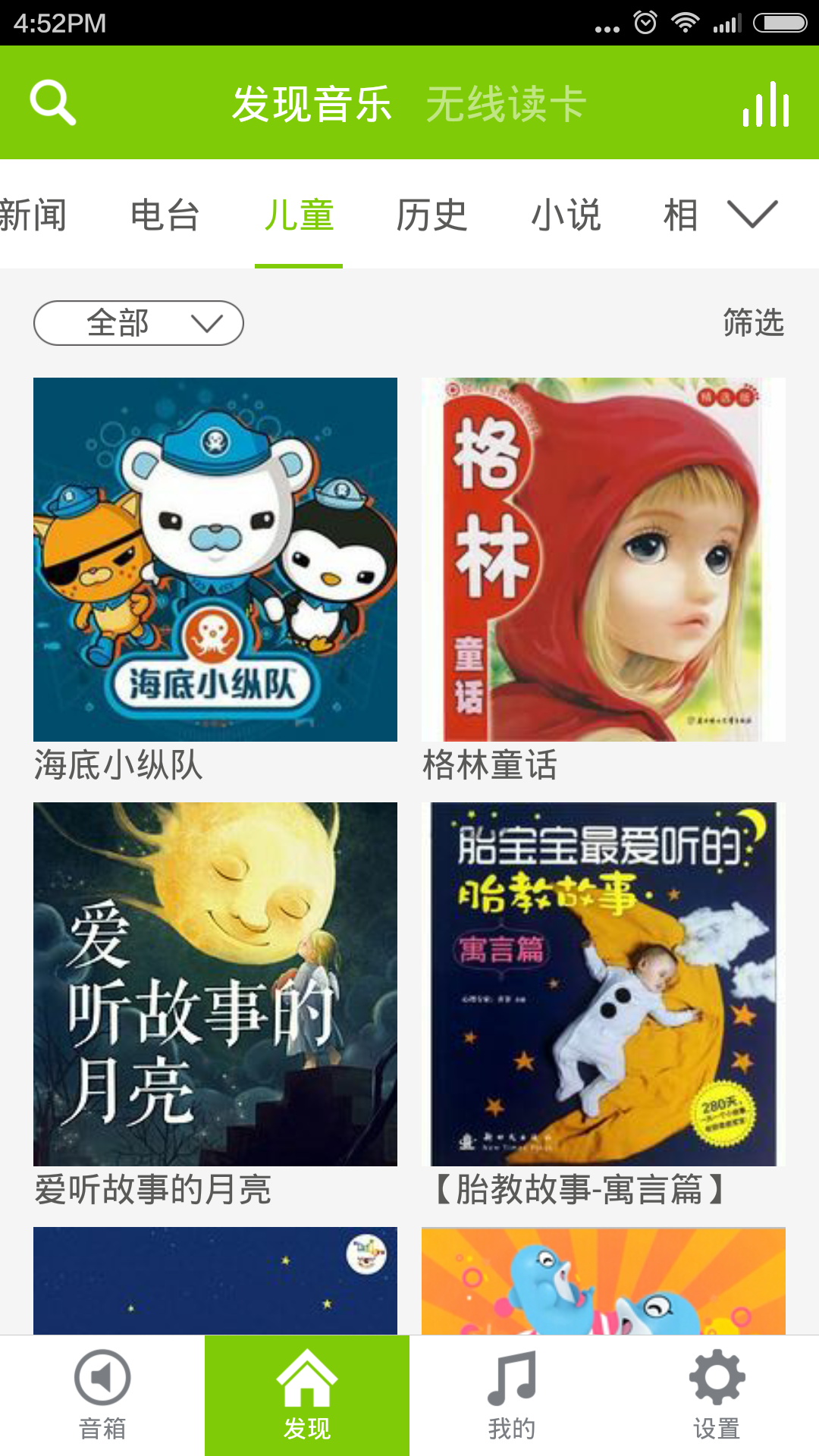Switch to the 新闻 category
The image size is (819, 1456).
pos(33,215)
